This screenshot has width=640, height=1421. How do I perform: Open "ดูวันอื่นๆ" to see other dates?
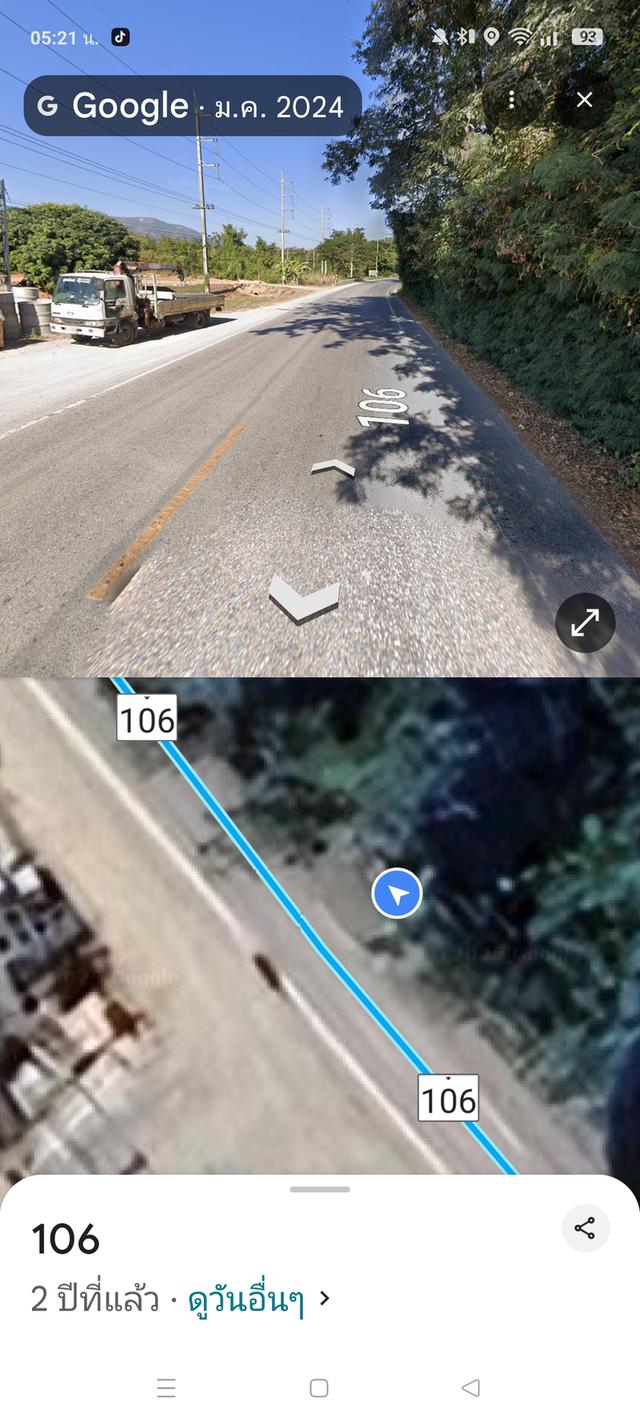click(x=247, y=1300)
